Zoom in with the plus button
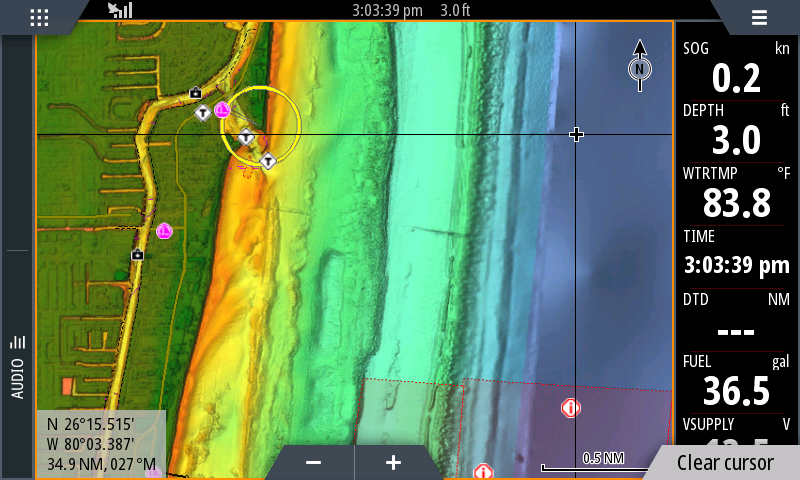This screenshot has height=480, width=800. tap(393, 462)
